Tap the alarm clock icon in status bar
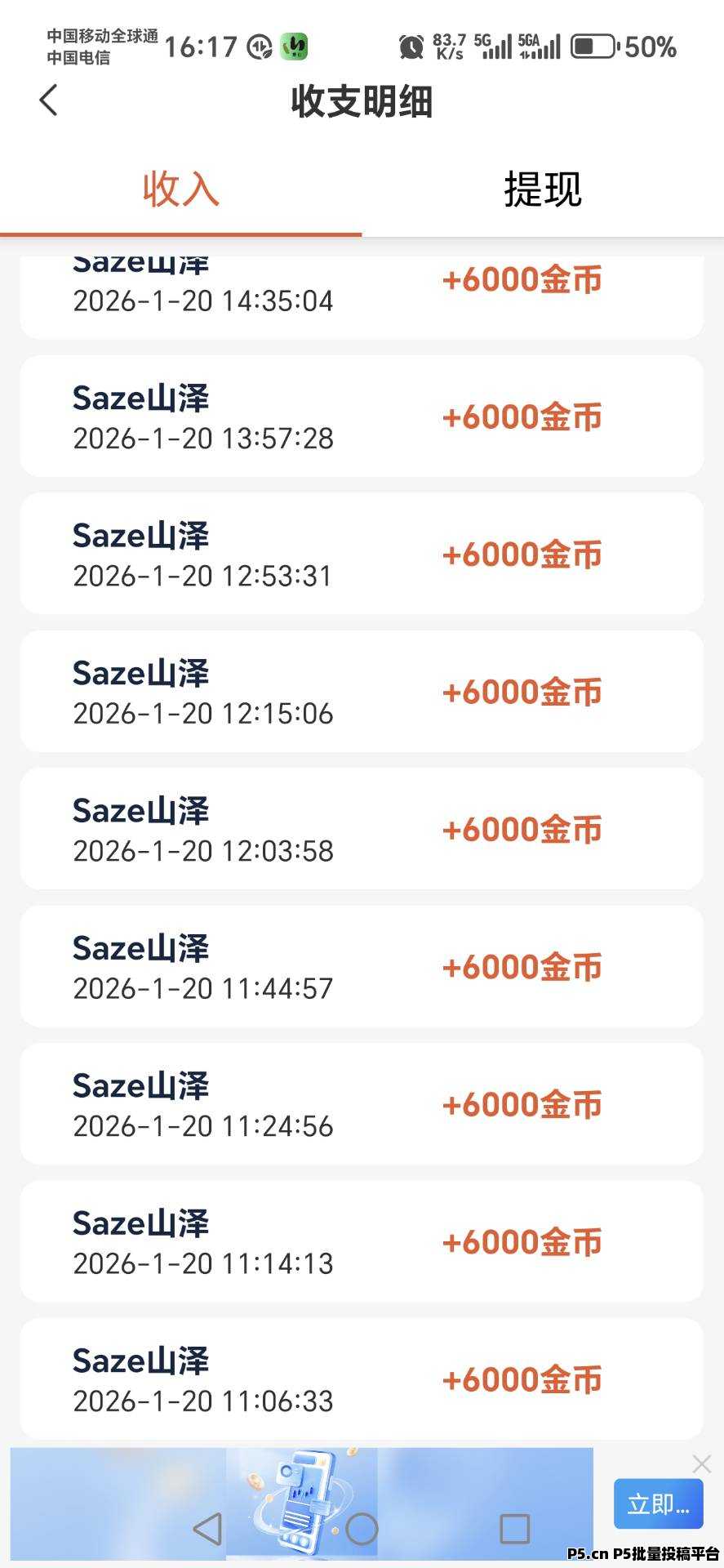The width and height of the screenshot is (724, 1568). 410,47
